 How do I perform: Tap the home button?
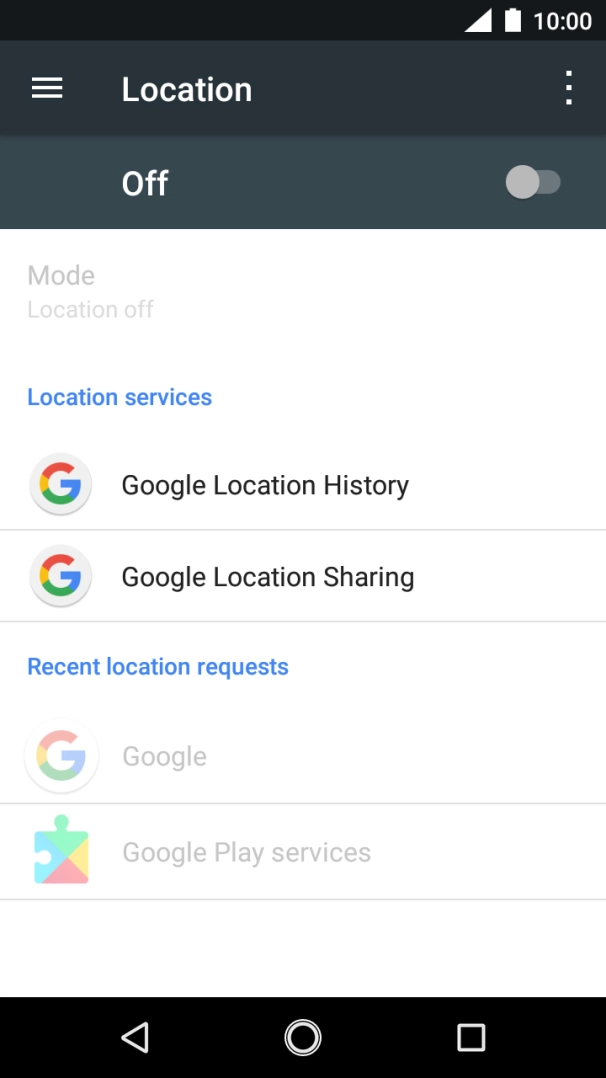coord(303,1037)
